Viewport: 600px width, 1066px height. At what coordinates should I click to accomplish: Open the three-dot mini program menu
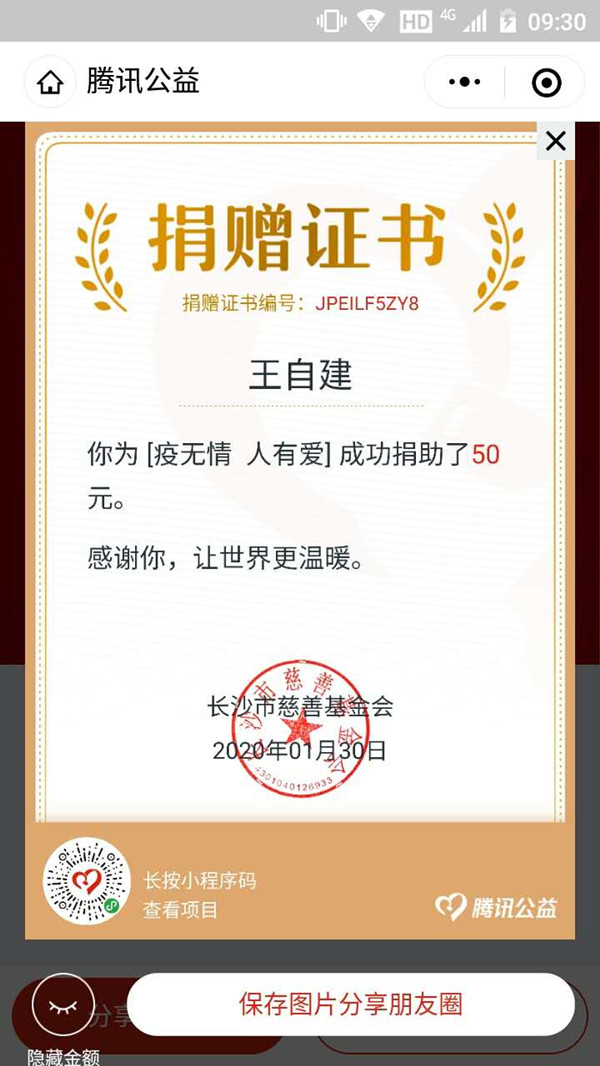click(464, 83)
